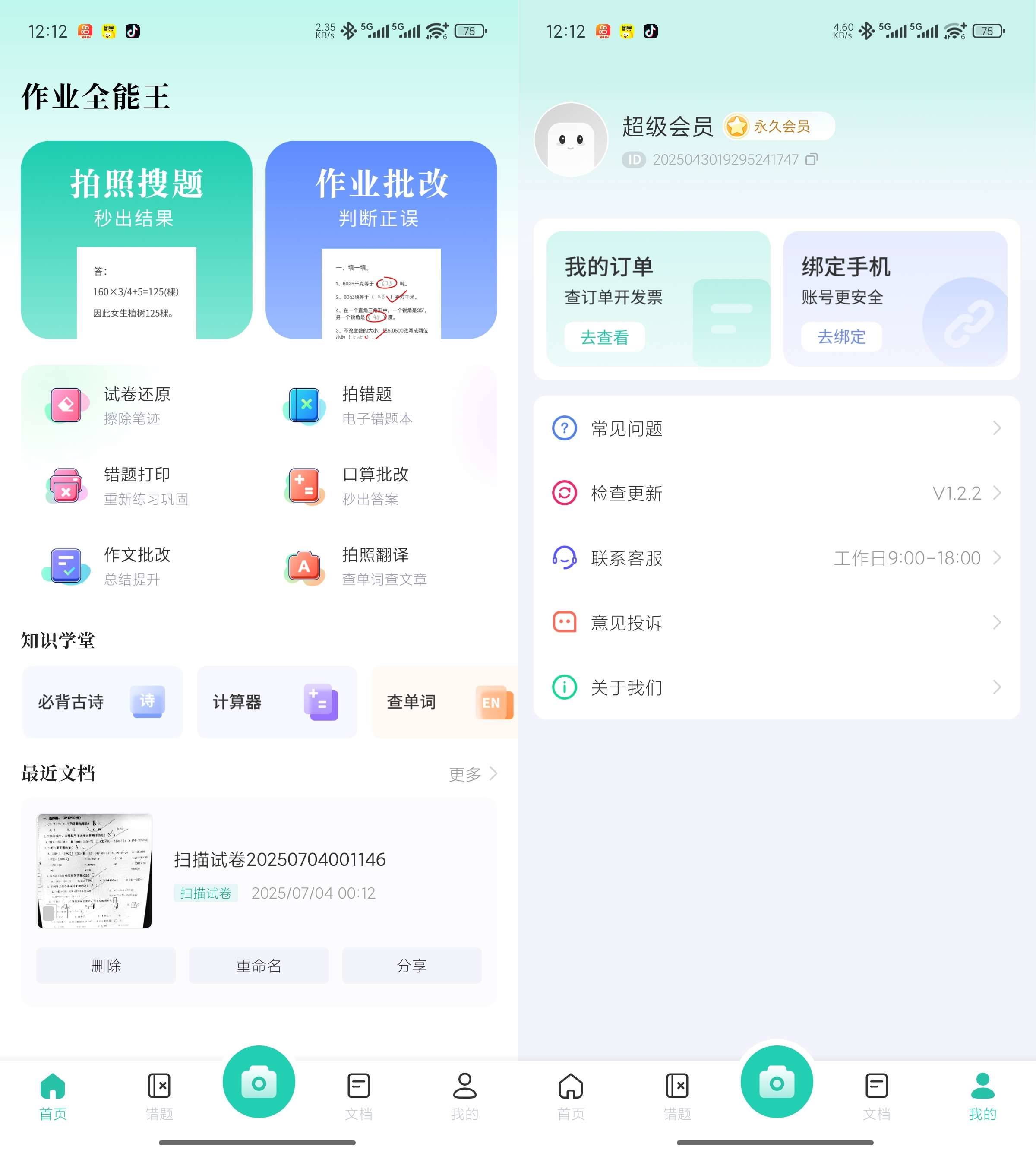The width and height of the screenshot is (1036, 1153).
Task: Tap 去绑定 to bind phone
Action: pos(841,336)
